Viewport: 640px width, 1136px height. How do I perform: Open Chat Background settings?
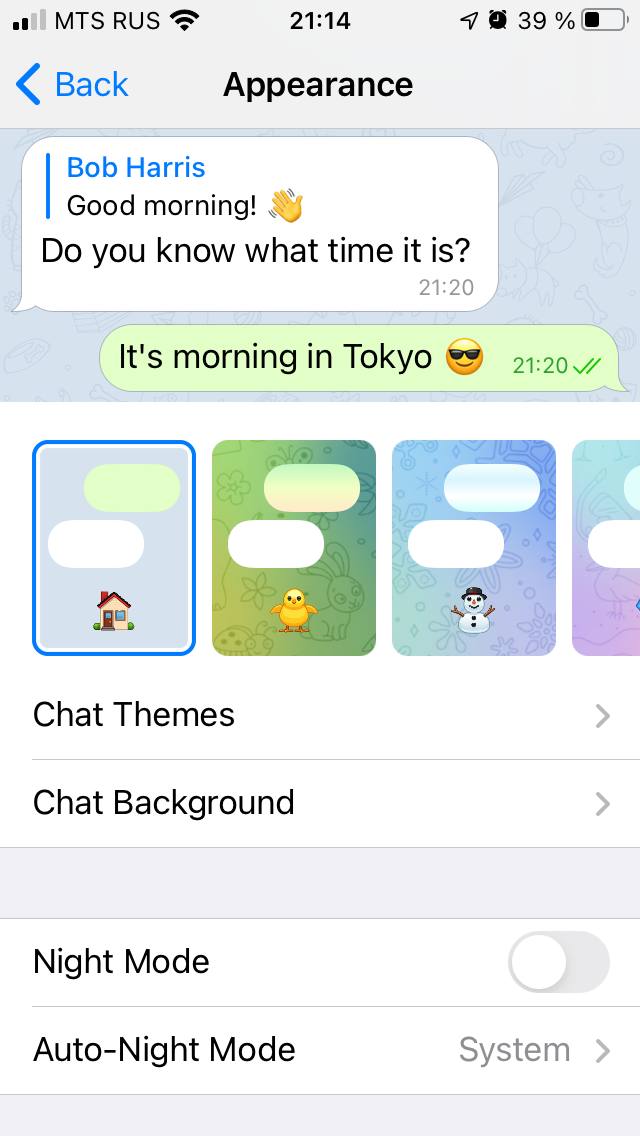click(x=320, y=803)
